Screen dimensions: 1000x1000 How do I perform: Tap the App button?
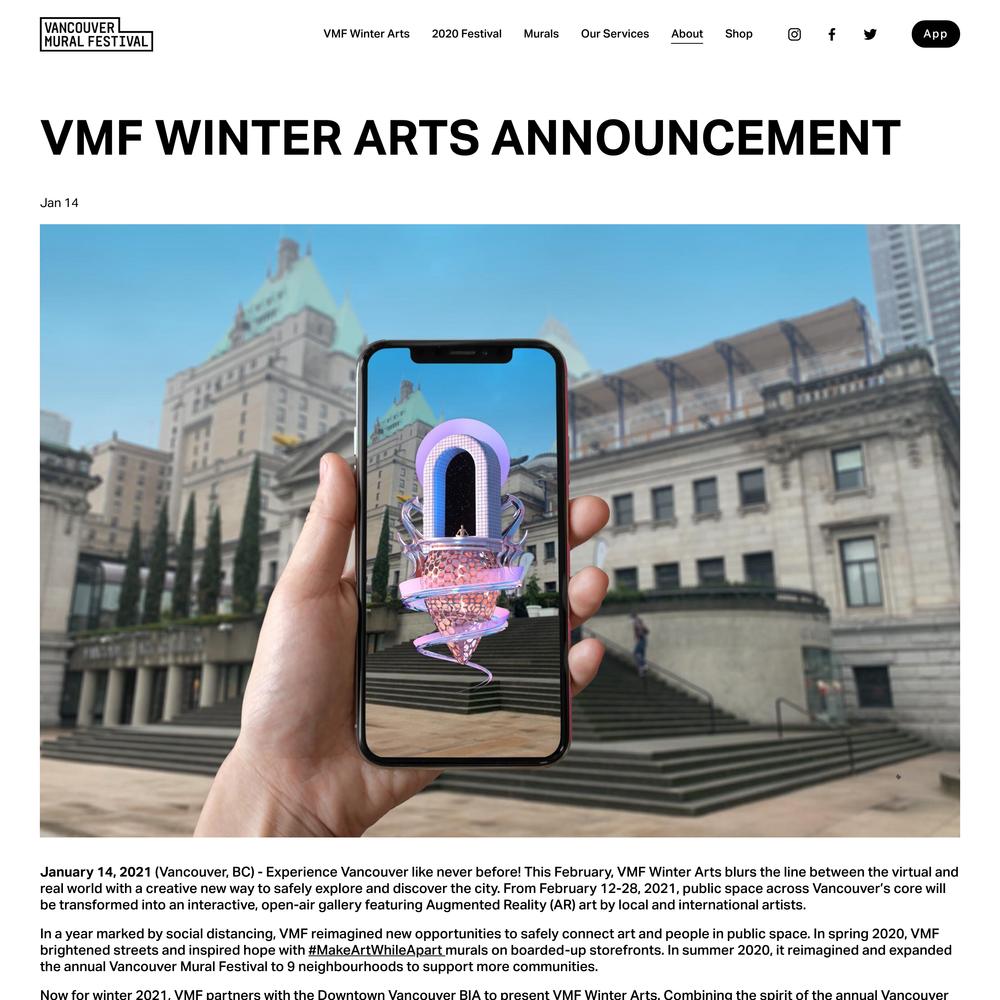[x=935, y=34]
